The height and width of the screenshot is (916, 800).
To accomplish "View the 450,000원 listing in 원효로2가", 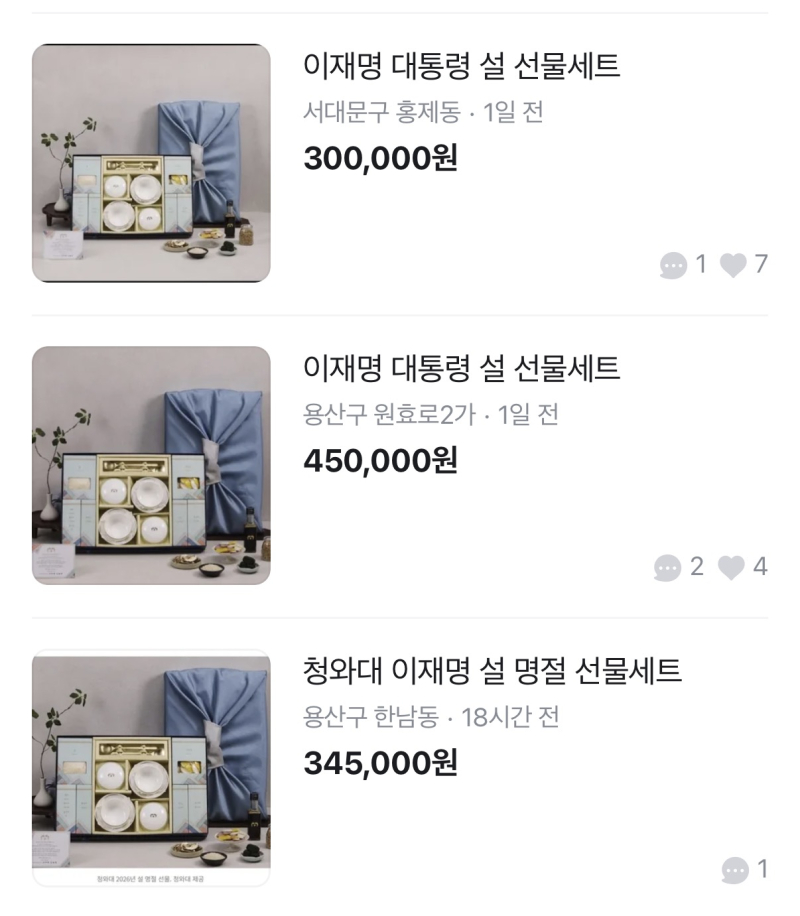I will coord(461,369).
